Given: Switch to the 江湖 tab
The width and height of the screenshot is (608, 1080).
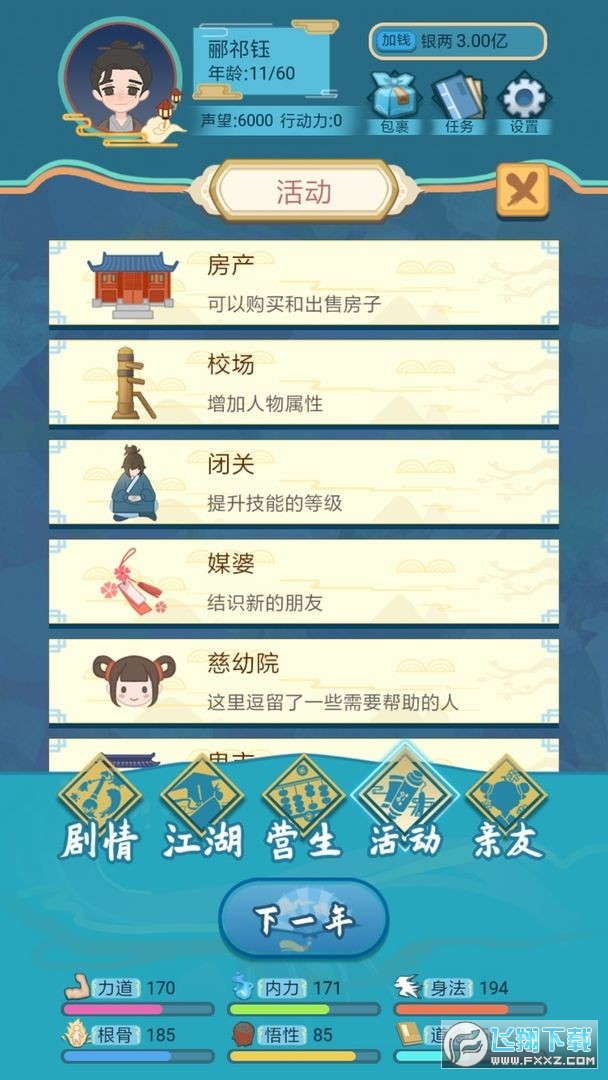Looking at the screenshot, I should tap(202, 810).
